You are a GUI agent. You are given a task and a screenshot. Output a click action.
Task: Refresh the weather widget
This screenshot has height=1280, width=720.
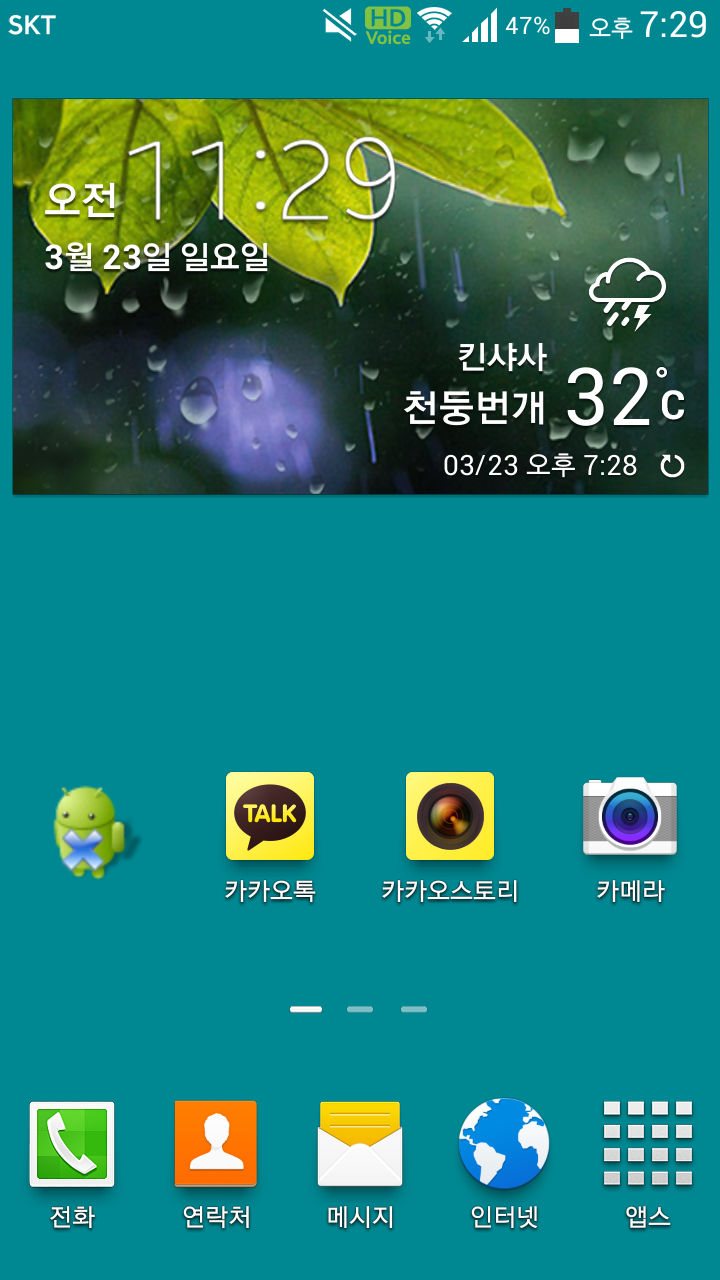pyautogui.click(x=672, y=466)
